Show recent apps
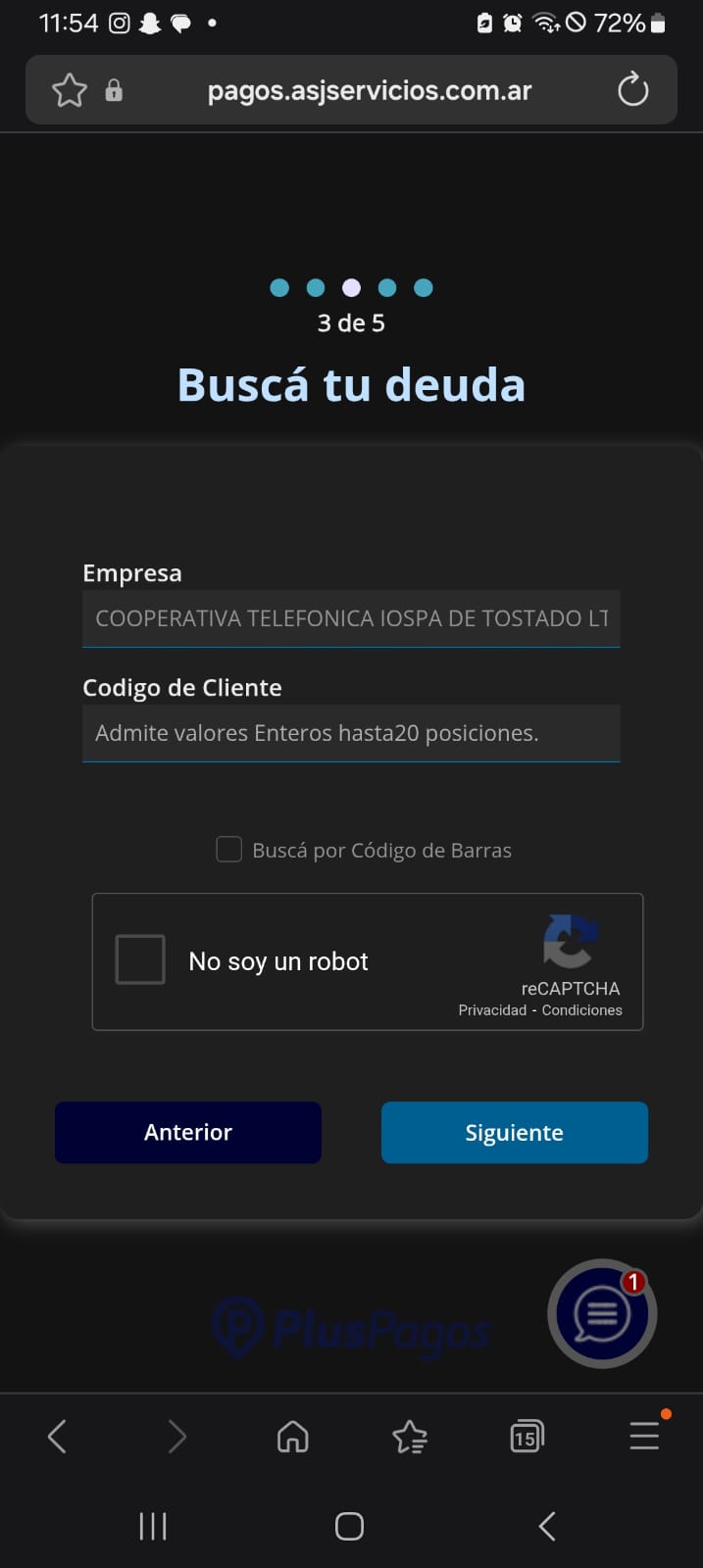This screenshot has height=1568, width=703. [153, 1526]
